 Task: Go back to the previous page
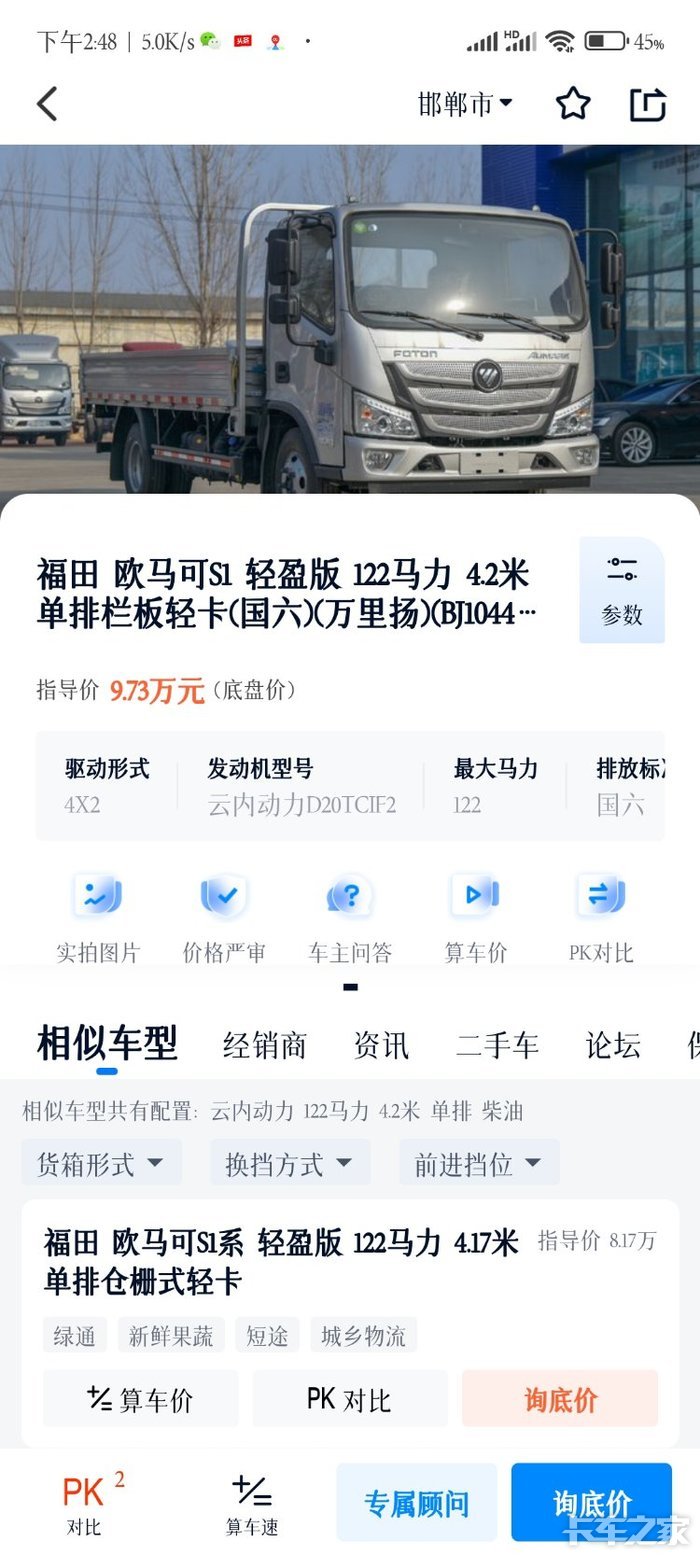47,104
